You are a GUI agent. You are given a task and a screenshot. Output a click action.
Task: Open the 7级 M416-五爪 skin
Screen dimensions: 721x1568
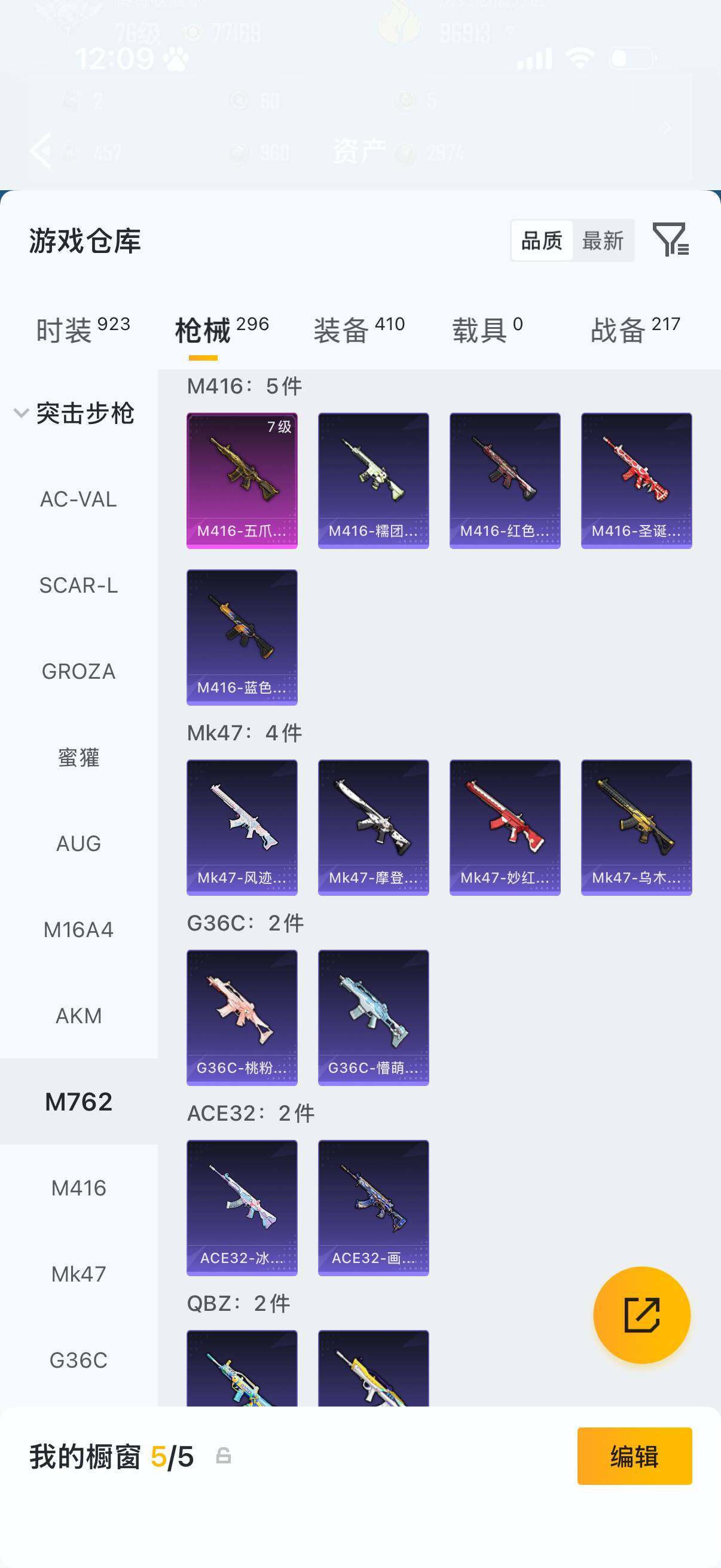242,481
